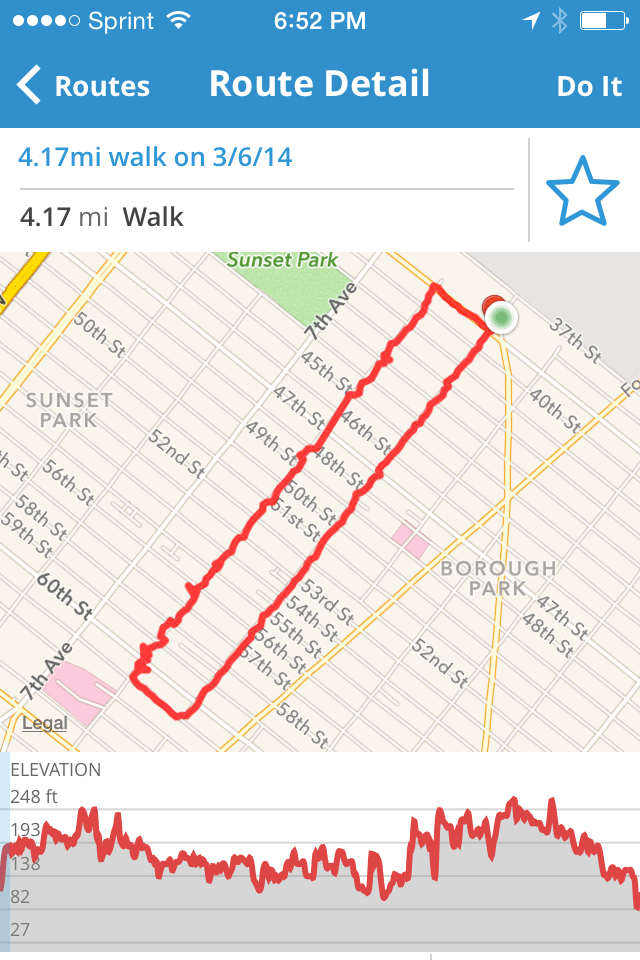640x960 pixels.
Task: Open the Legal link on the map
Action: click(44, 723)
